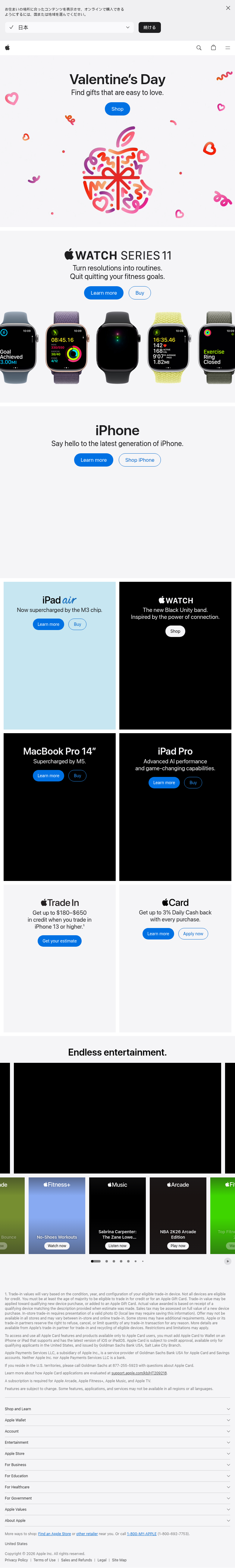
Task: Open the 日本 country dropdown
Action: (x=69, y=27)
